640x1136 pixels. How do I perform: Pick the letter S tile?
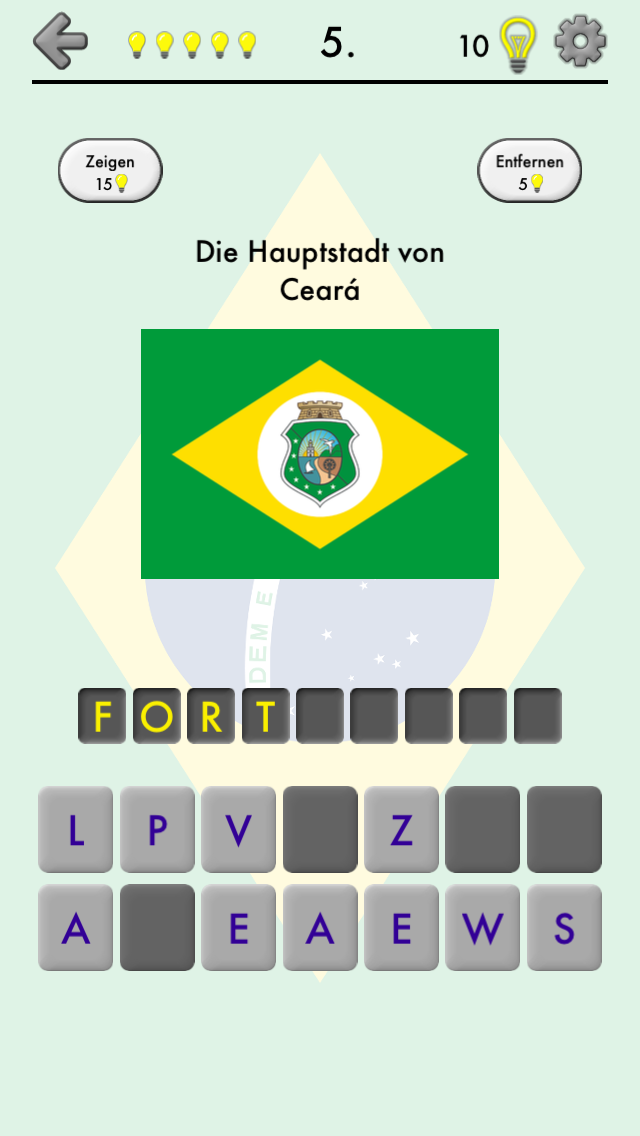pos(564,927)
